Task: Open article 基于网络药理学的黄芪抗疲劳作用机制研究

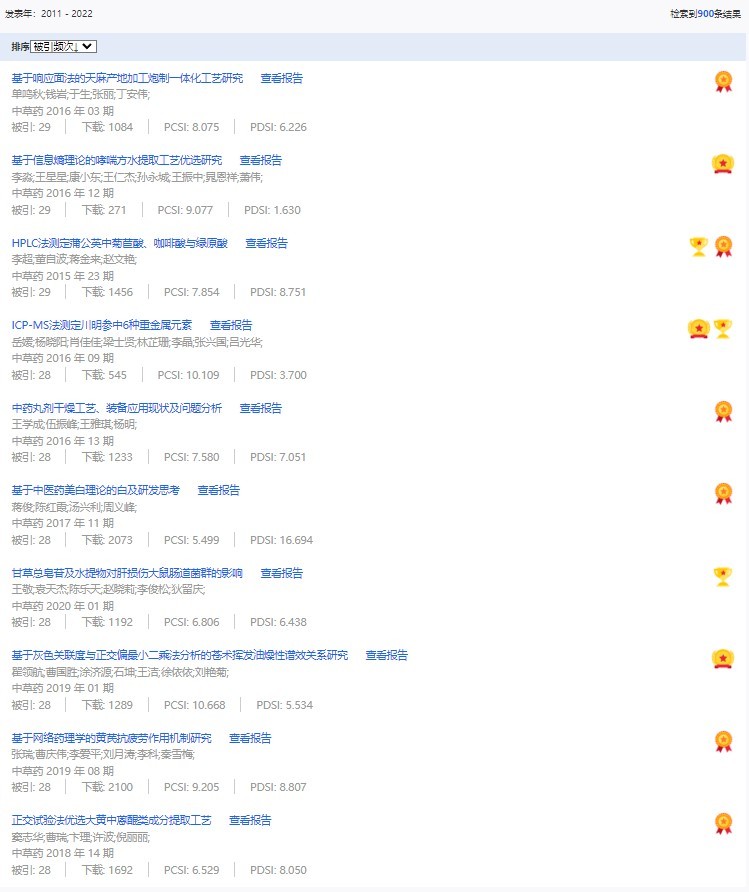Action: pyautogui.click(x=111, y=738)
